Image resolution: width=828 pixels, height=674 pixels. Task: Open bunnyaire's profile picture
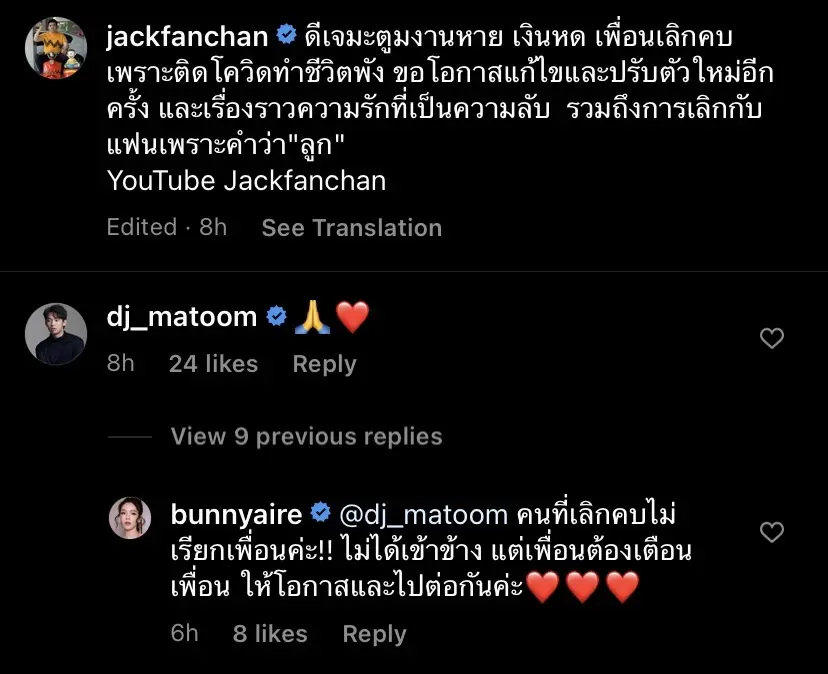click(130, 518)
